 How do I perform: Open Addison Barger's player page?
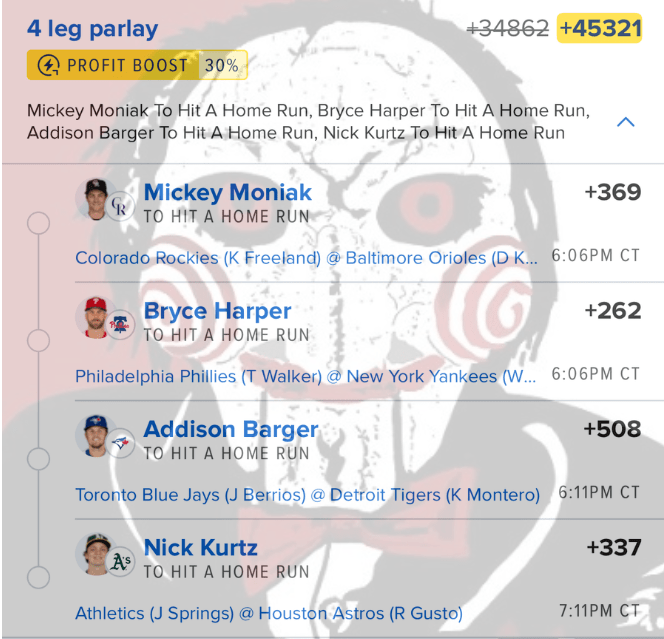[x=230, y=430]
